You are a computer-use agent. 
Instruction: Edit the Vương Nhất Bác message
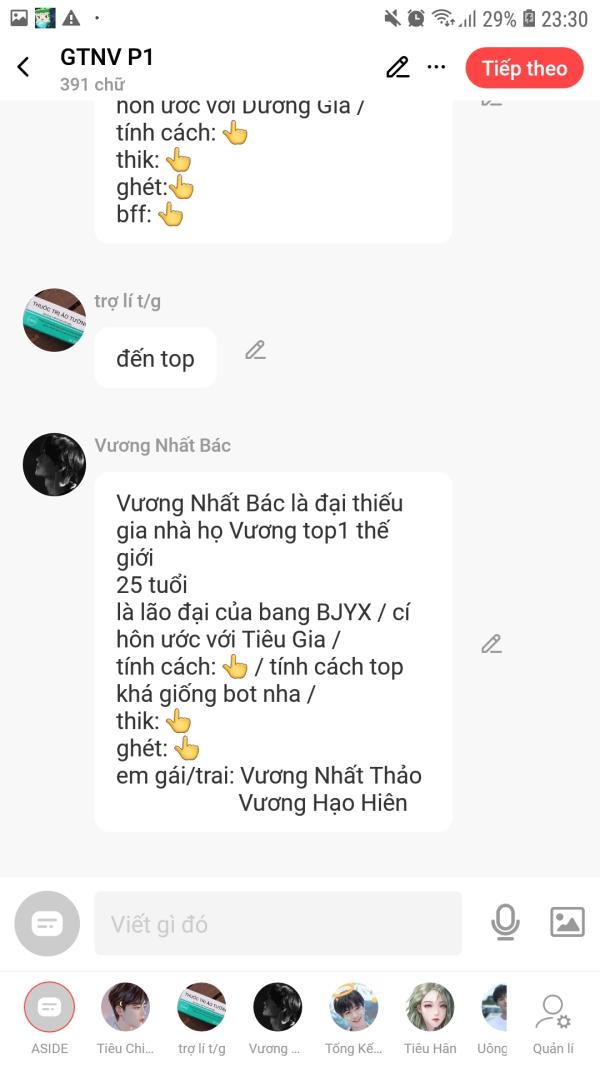pos(491,644)
